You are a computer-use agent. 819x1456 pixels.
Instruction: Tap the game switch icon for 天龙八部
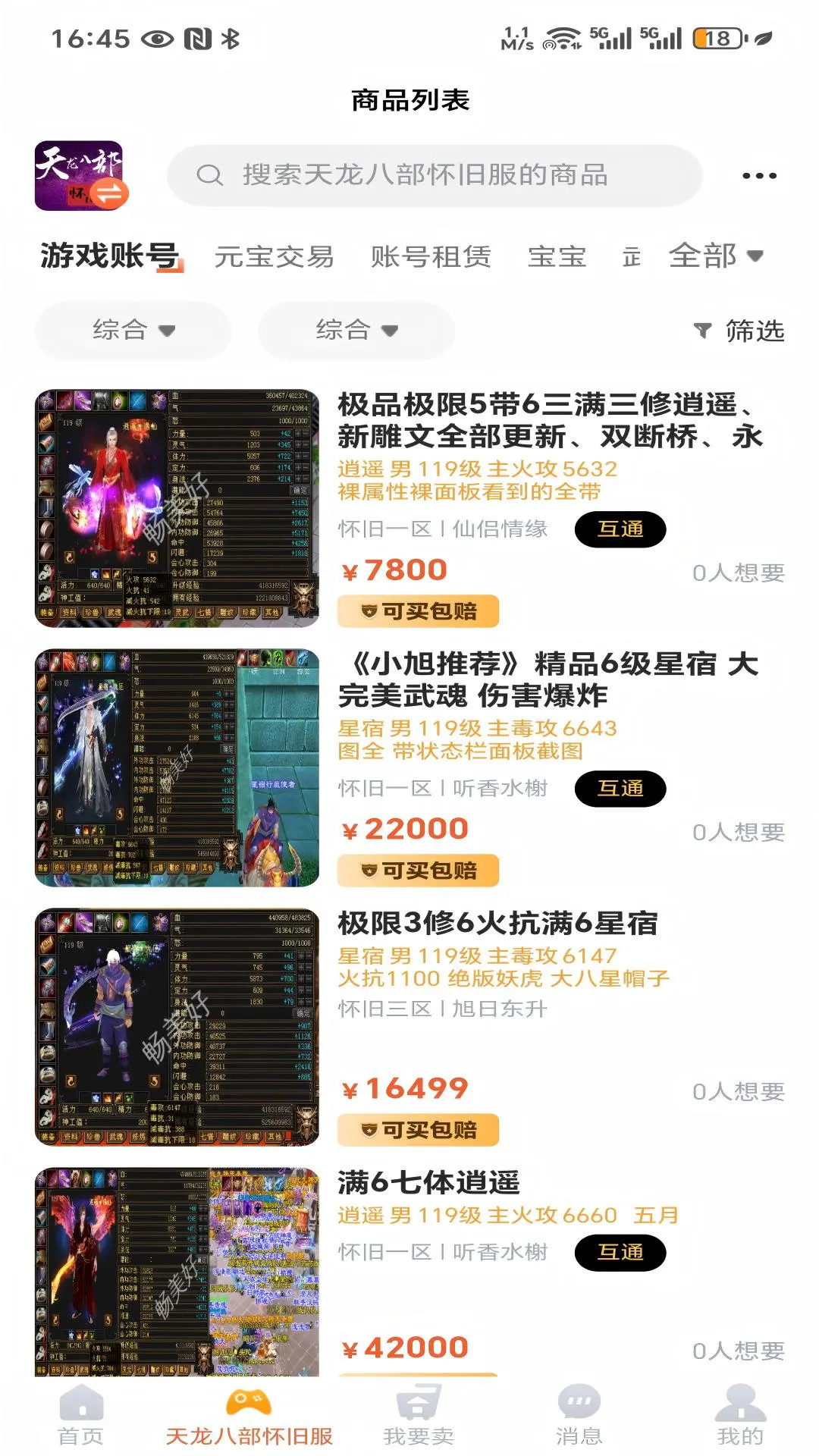(79, 176)
